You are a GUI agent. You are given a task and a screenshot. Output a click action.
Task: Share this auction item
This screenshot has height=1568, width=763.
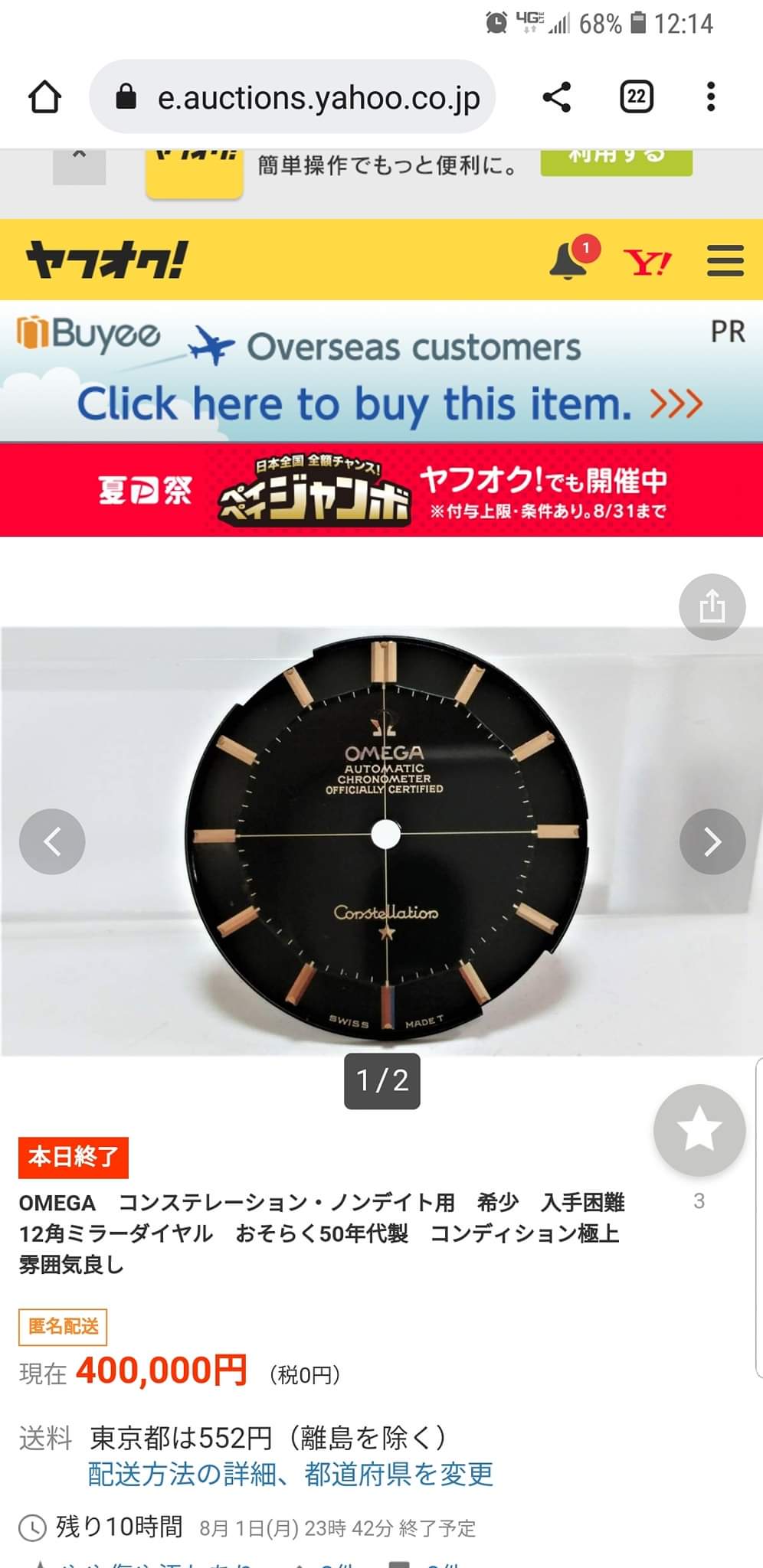point(712,606)
